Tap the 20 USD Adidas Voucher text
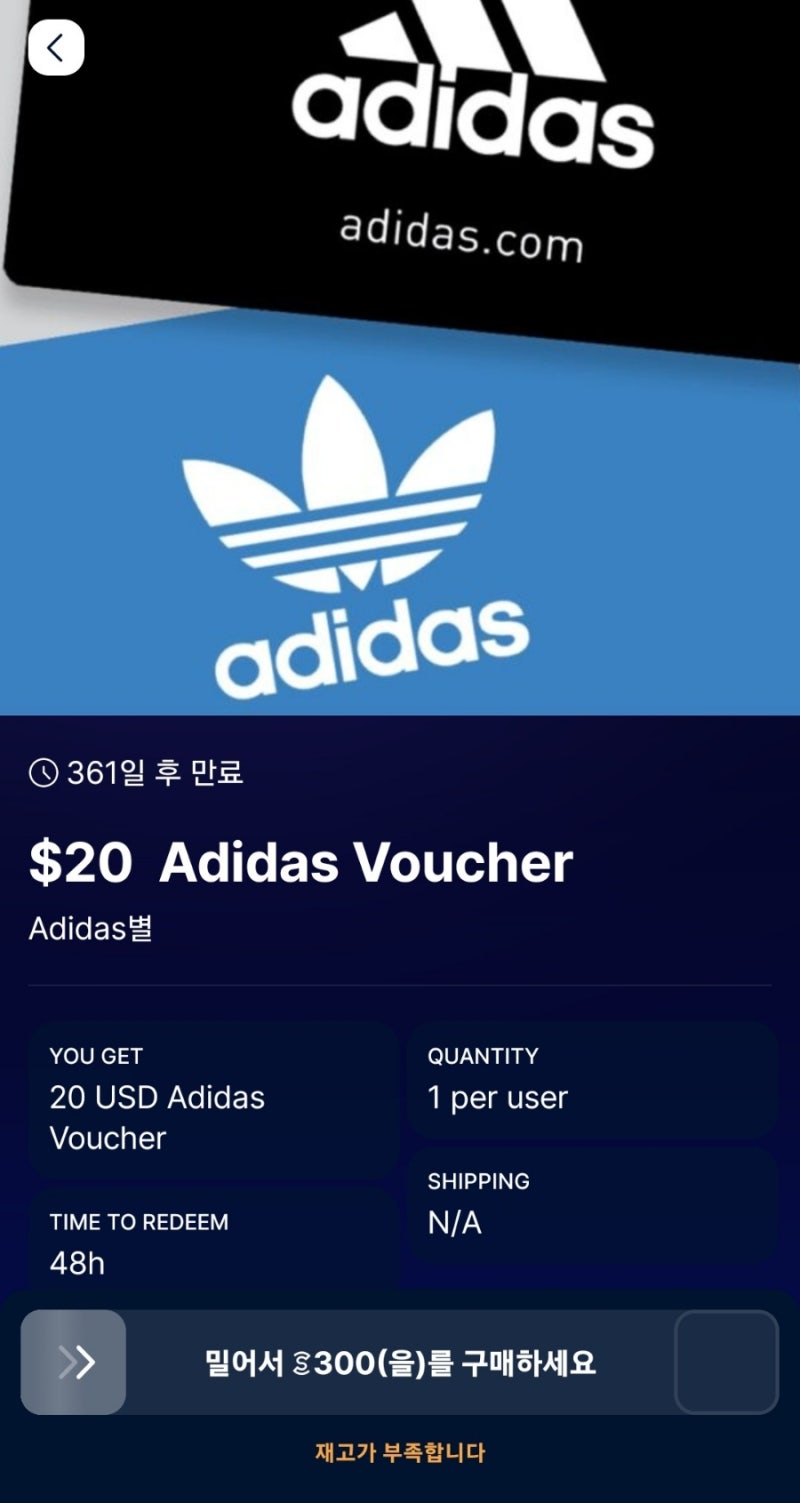Screen dimensions: 800x1503 (157, 1117)
